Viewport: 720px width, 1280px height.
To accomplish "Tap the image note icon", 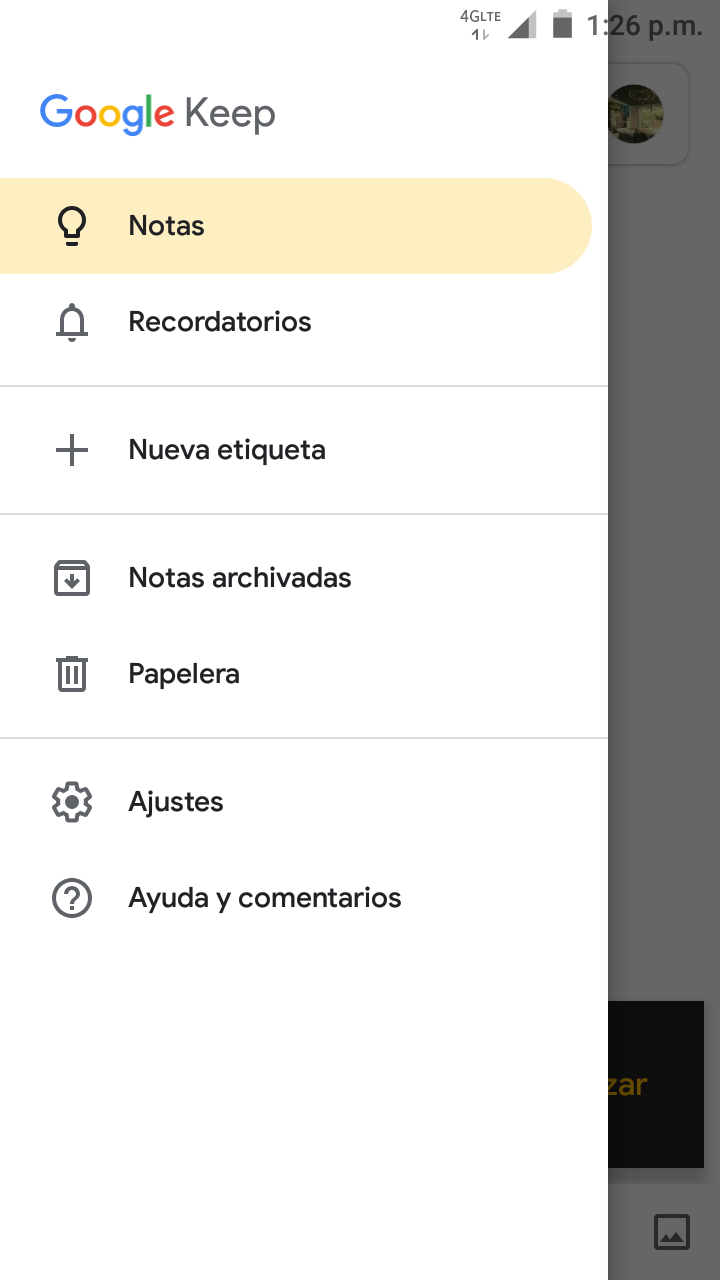I will [x=672, y=1232].
